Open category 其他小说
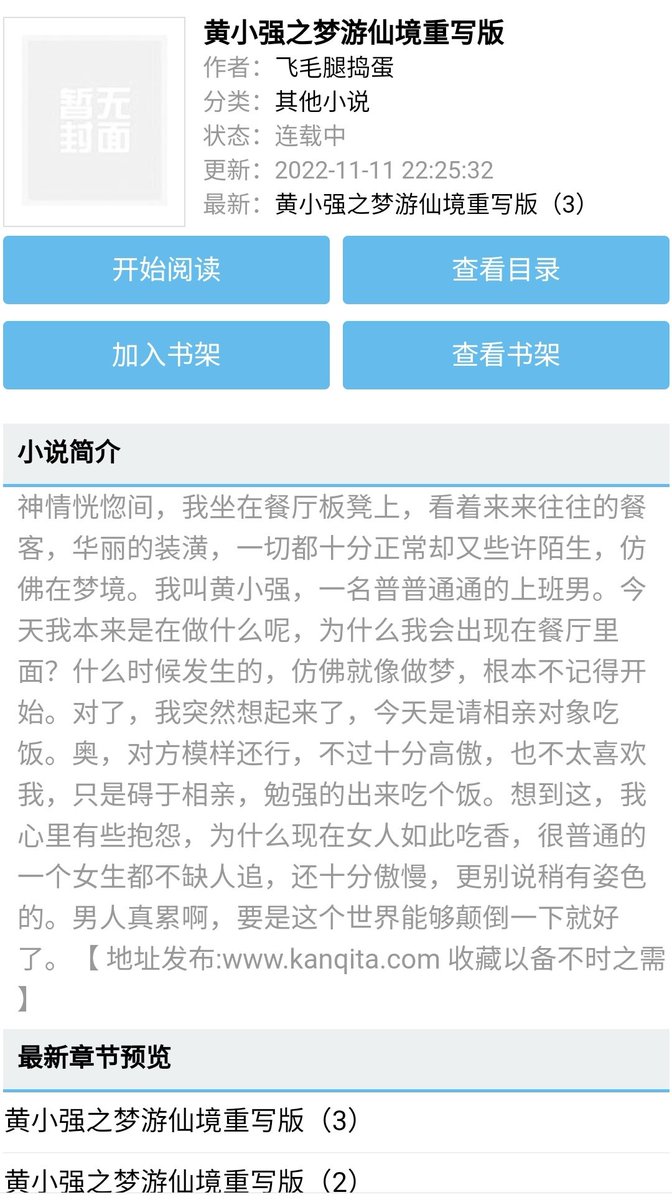Viewport: 672px width, 1200px height. (x=322, y=102)
